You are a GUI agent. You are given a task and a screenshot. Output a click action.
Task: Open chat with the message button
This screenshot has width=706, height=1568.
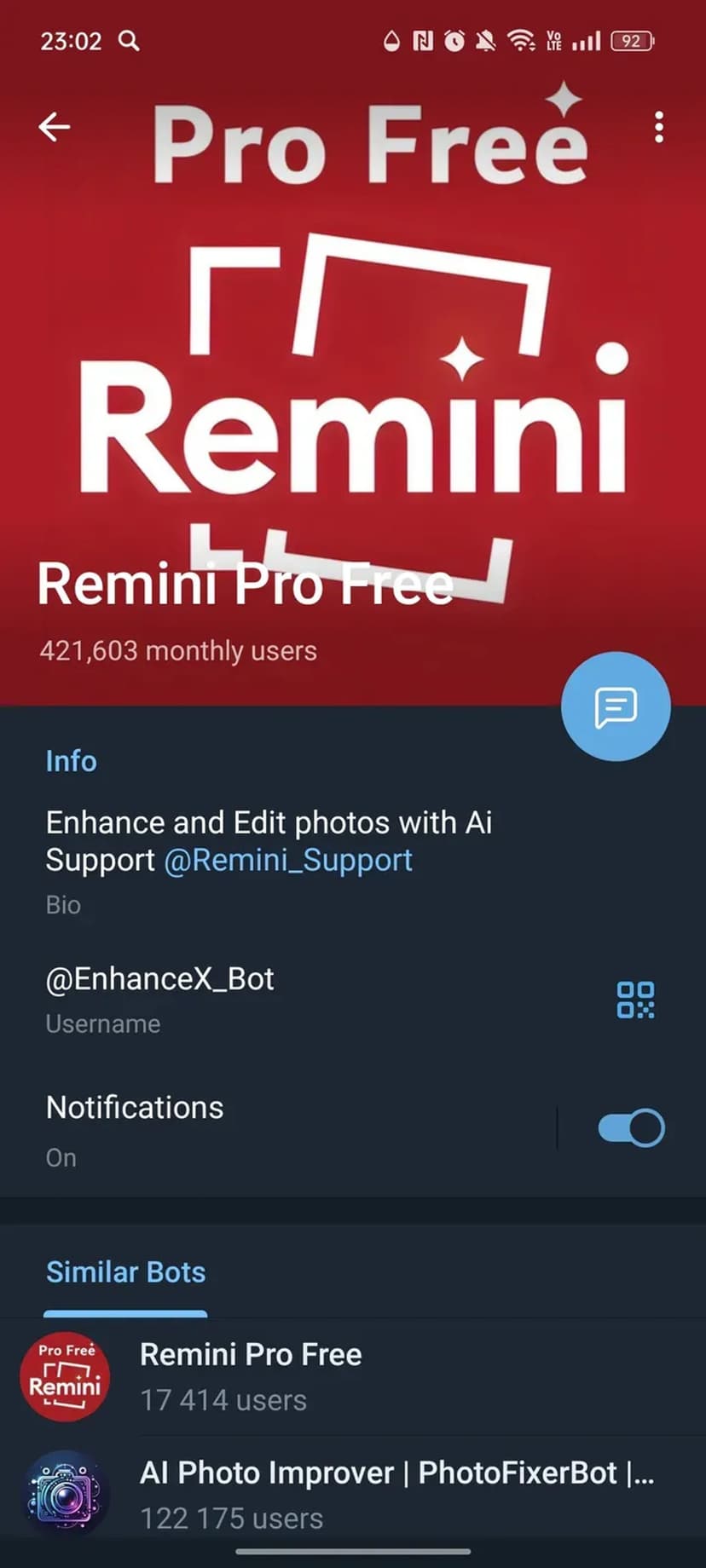(x=616, y=706)
